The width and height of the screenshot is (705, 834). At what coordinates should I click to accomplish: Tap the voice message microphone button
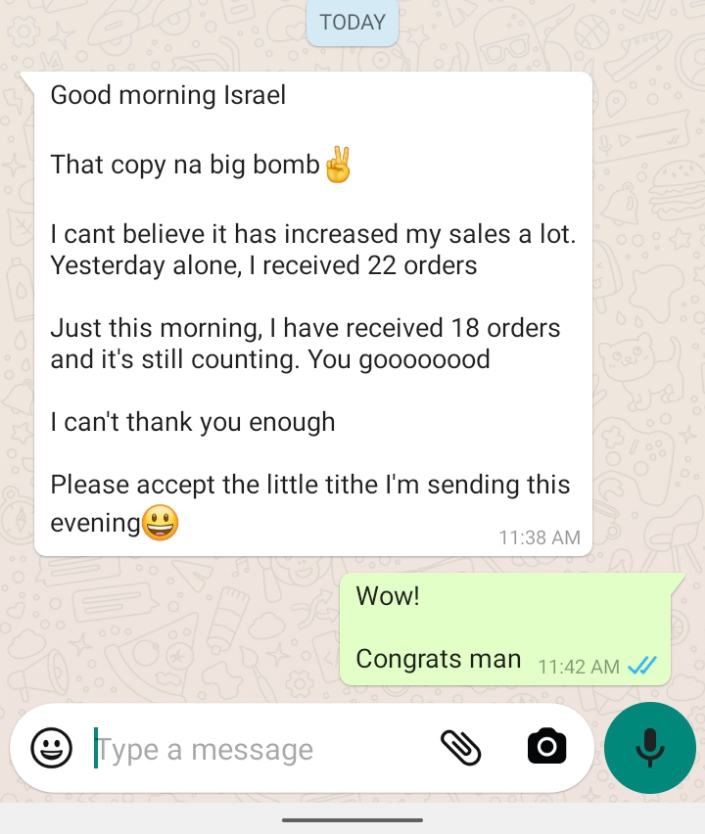(650, 748)
